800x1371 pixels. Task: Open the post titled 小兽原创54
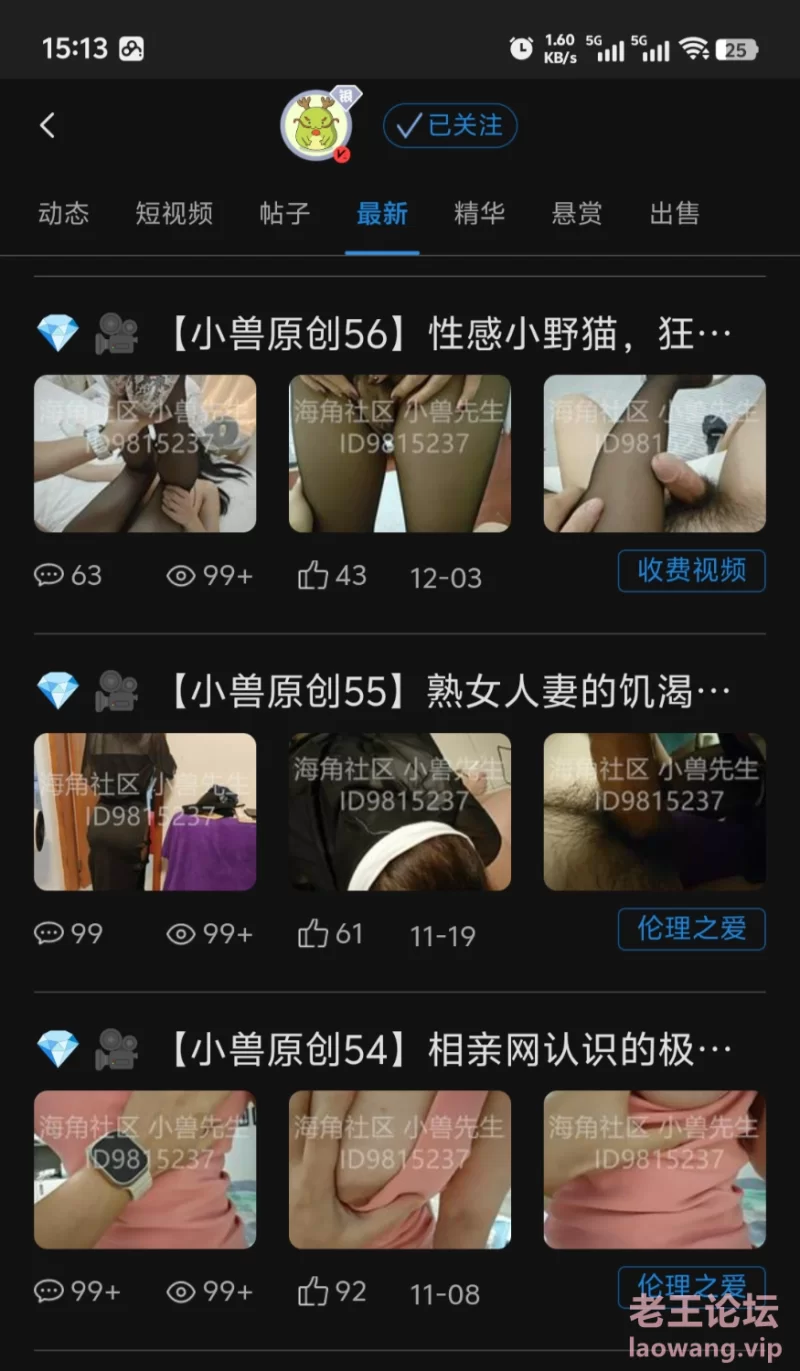click(448, 1050)
